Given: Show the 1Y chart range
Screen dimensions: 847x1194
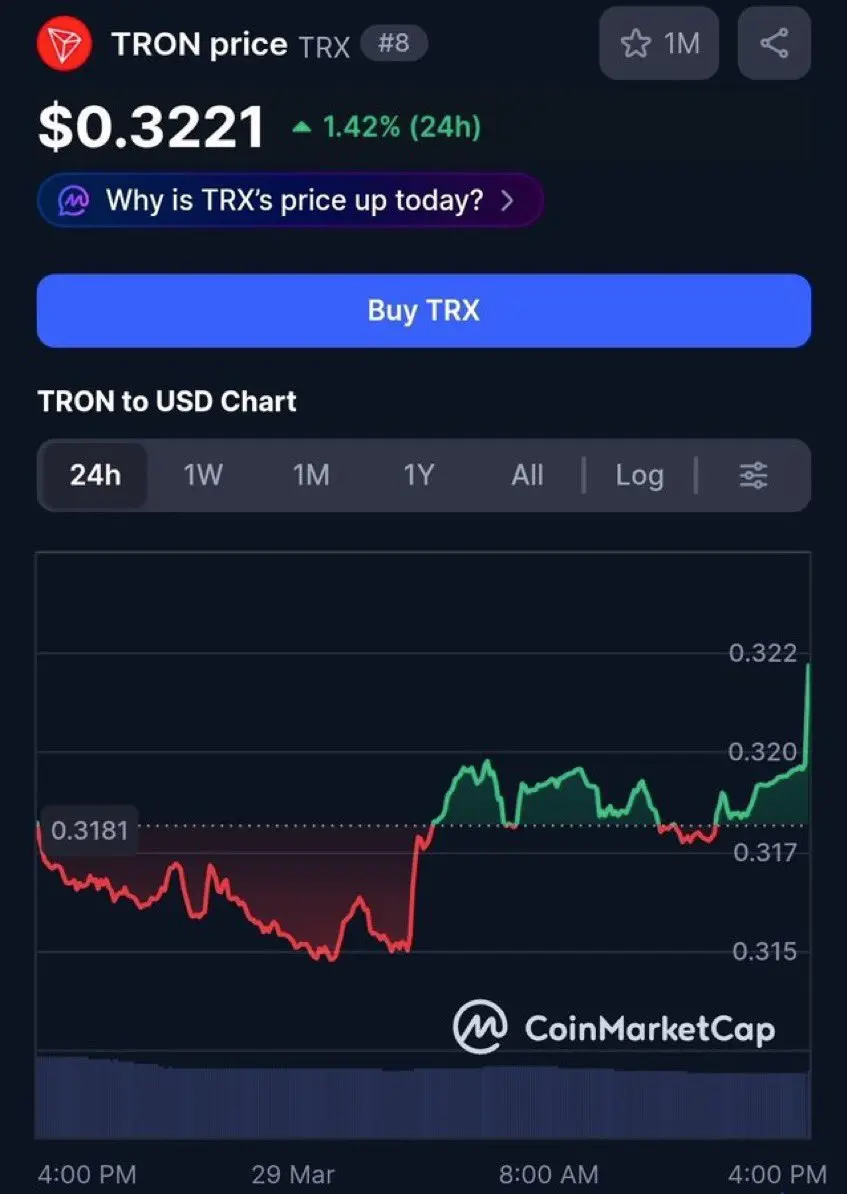Looking at the screenshot, I should tap(419, 475).
